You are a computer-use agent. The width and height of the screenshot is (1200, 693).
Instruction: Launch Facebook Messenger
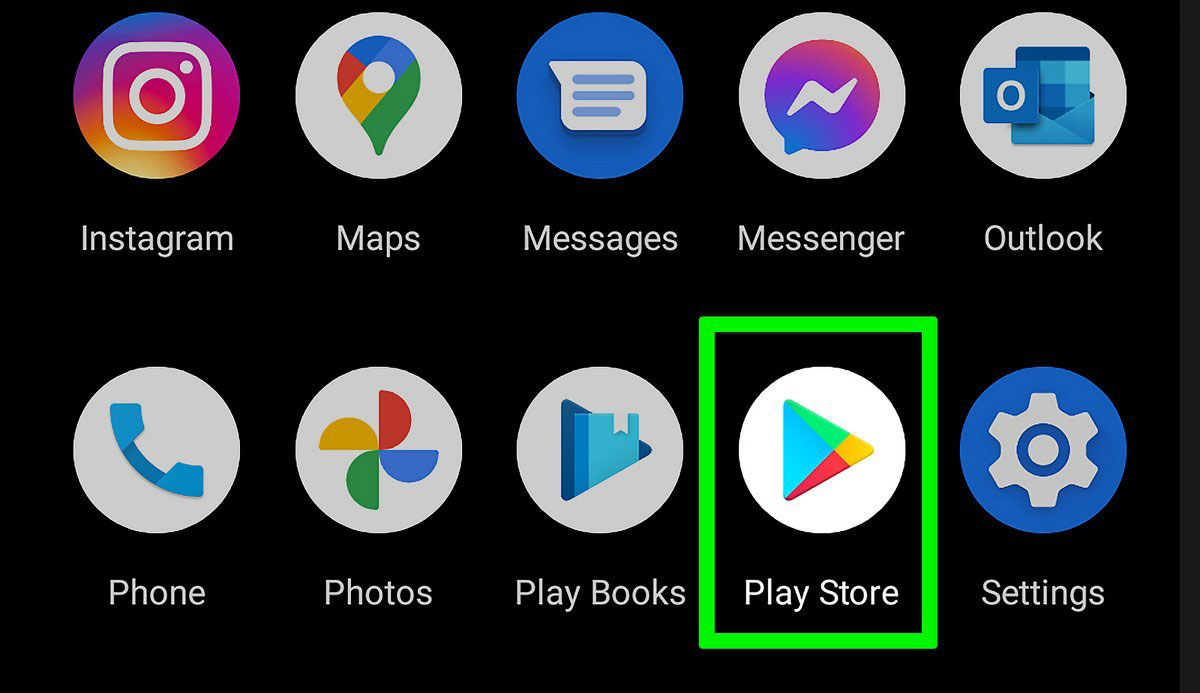point(822,97)
